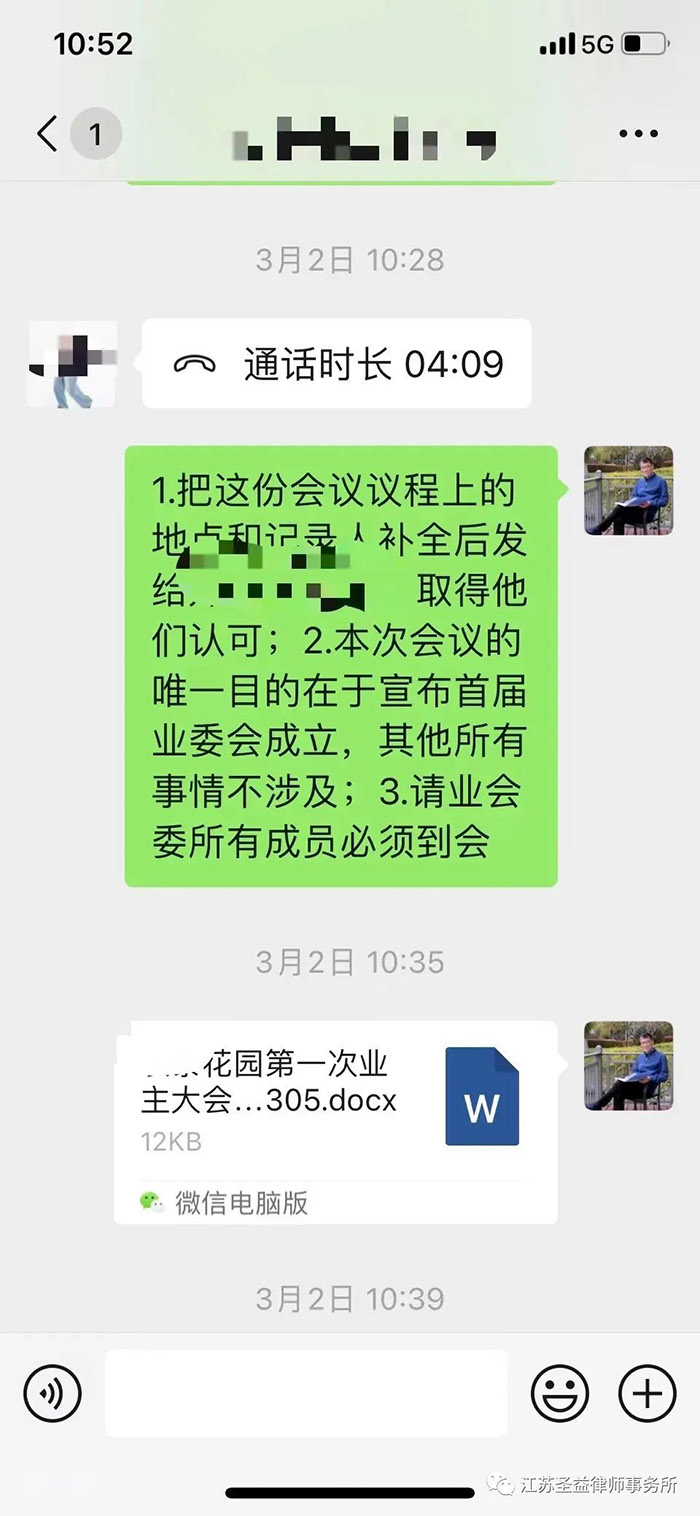
Task: Open the plus attachment menu
Action: (x=647, y=1392)
